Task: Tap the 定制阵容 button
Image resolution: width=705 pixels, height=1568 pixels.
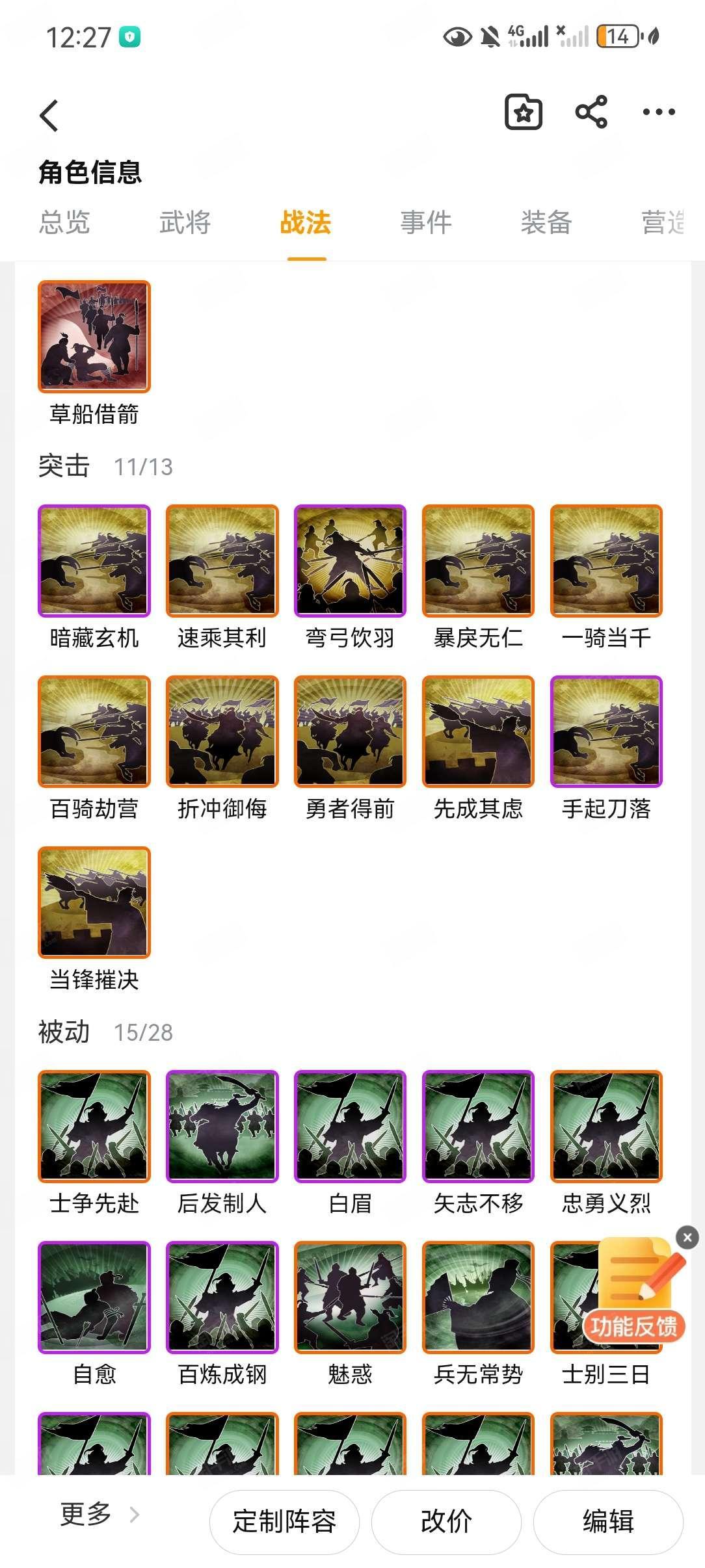Action: [284, 1522]
